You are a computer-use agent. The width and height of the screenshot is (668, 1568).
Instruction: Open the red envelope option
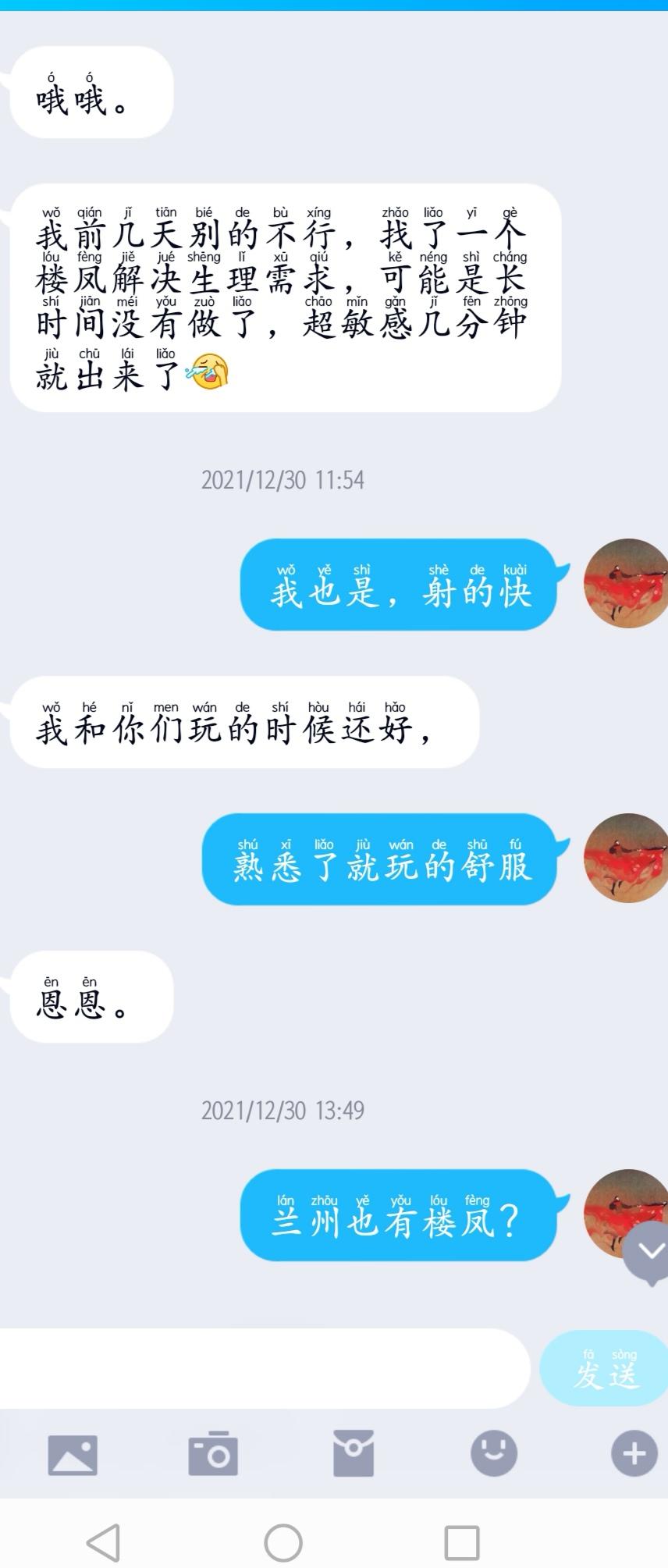pyautogui.click(x=354, y=1454)
